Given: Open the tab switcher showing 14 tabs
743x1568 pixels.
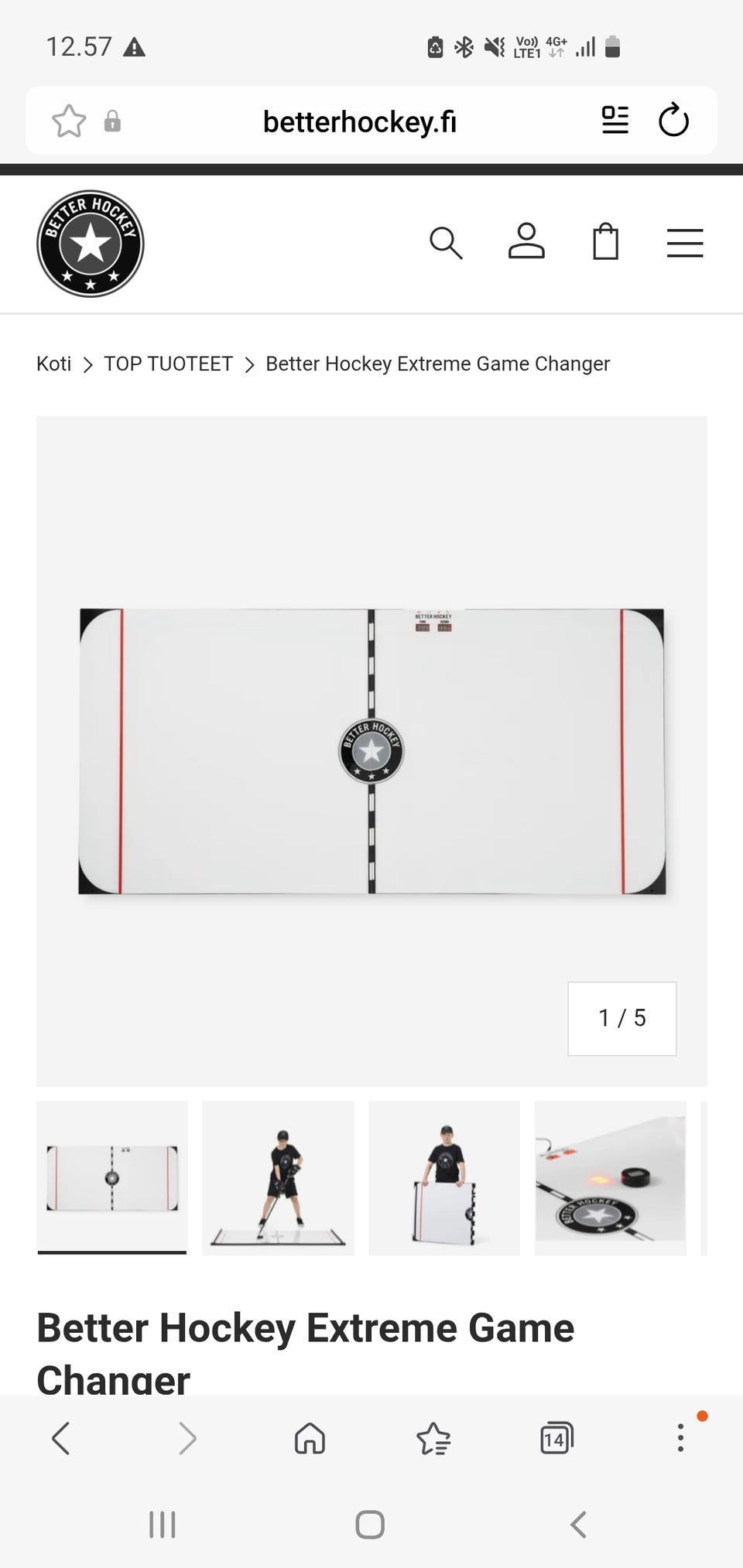Looking at the screenshot, I should 556,1439.
